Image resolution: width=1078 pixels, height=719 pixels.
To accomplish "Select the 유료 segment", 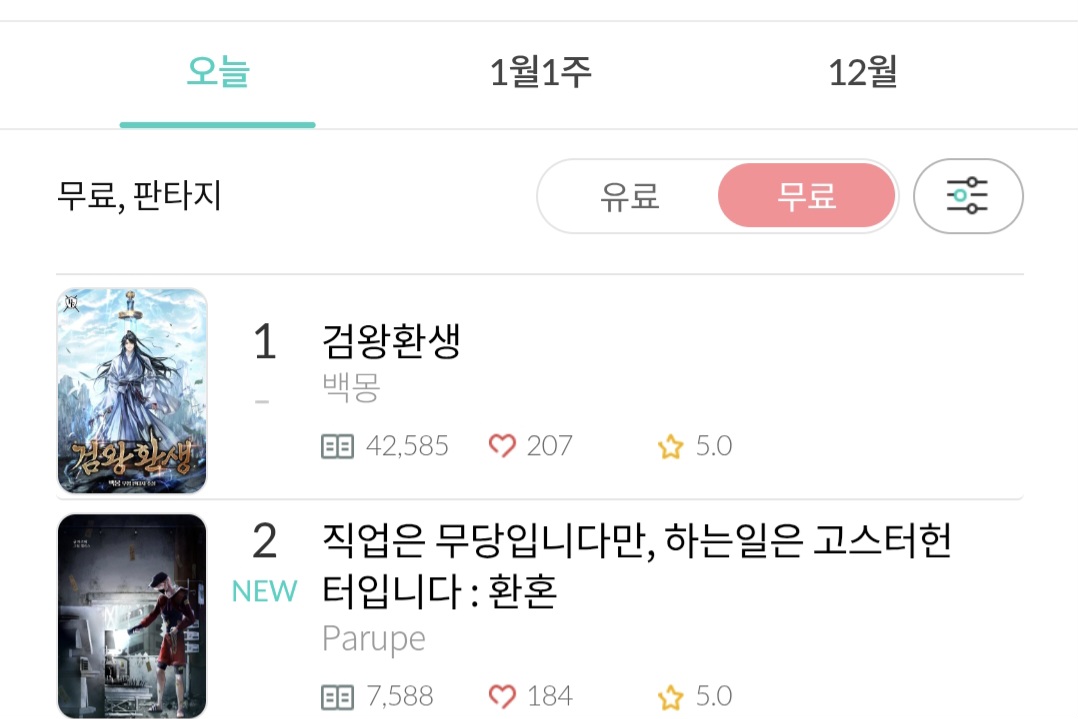I will [629, 196].
